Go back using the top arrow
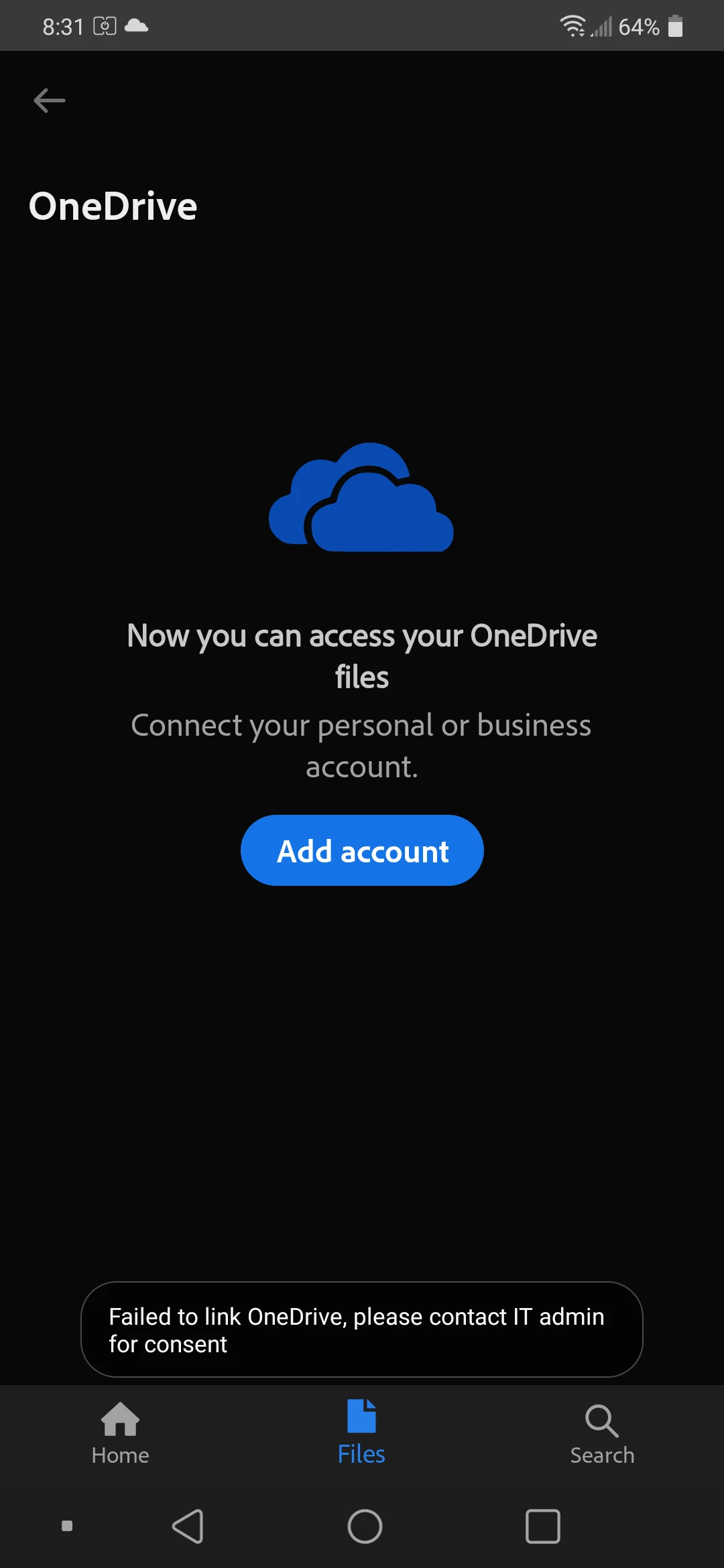The image size is (724, 1568). tap(50, 101)
